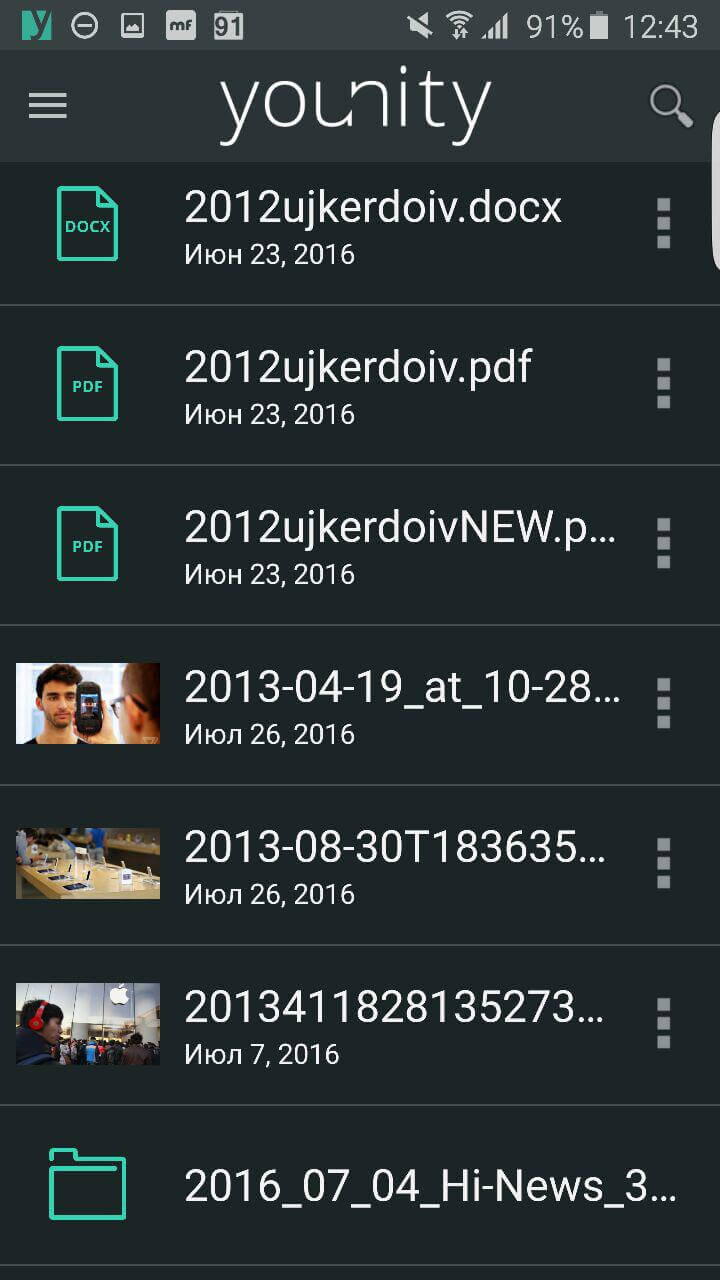
Task: Open the file 2012ujkerdoiv.docx
Action: point(372,225)
